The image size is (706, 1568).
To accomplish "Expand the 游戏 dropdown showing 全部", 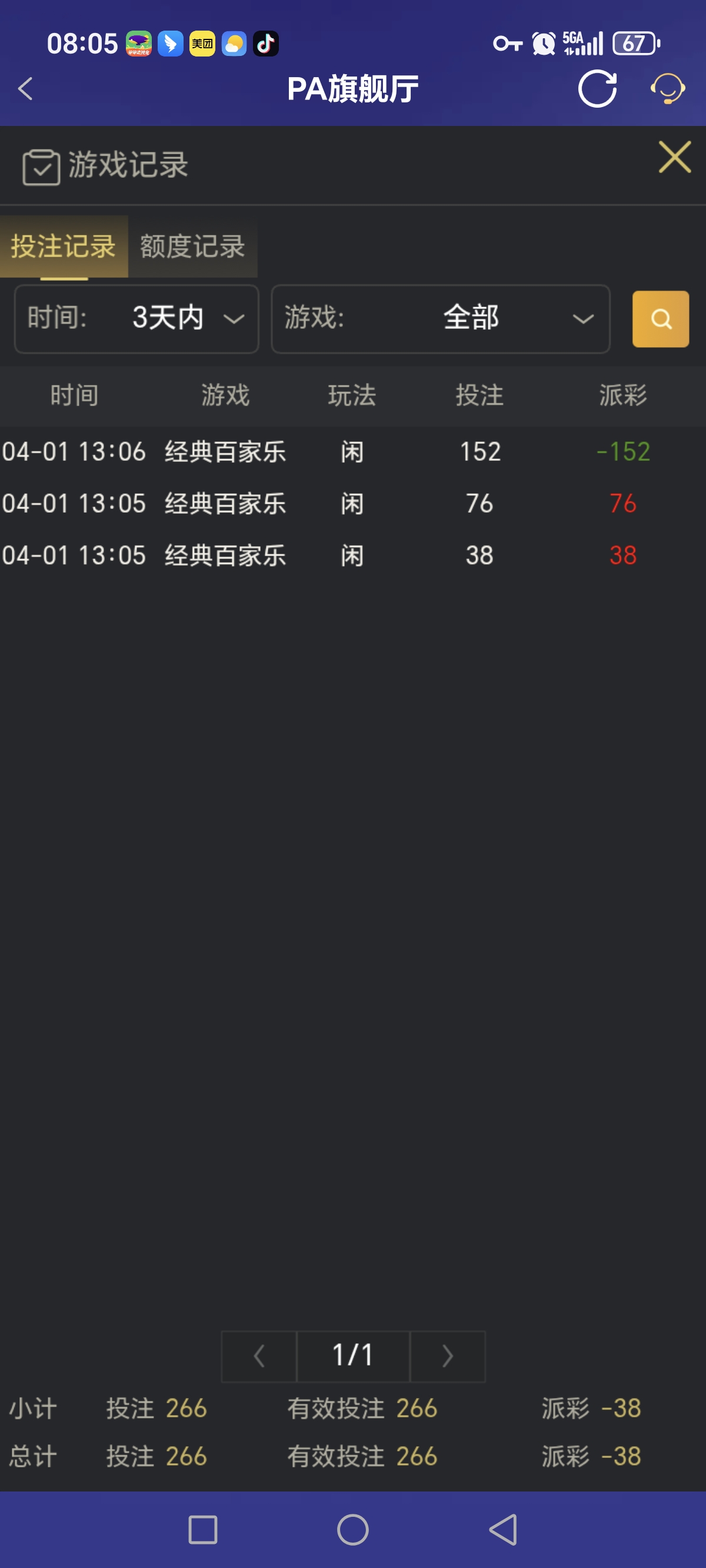I will pos(440,319).
